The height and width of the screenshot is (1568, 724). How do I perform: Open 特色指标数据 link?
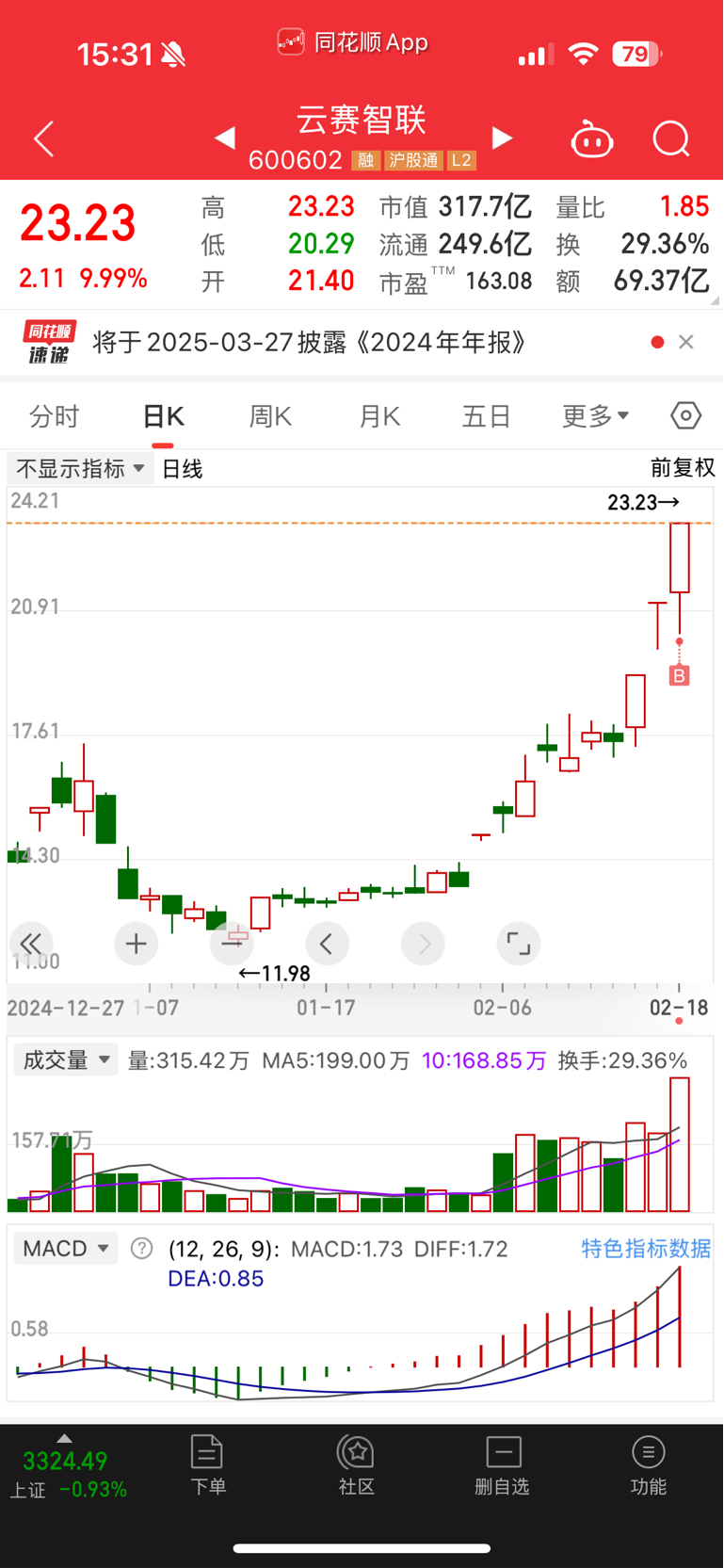[646, 1249]
